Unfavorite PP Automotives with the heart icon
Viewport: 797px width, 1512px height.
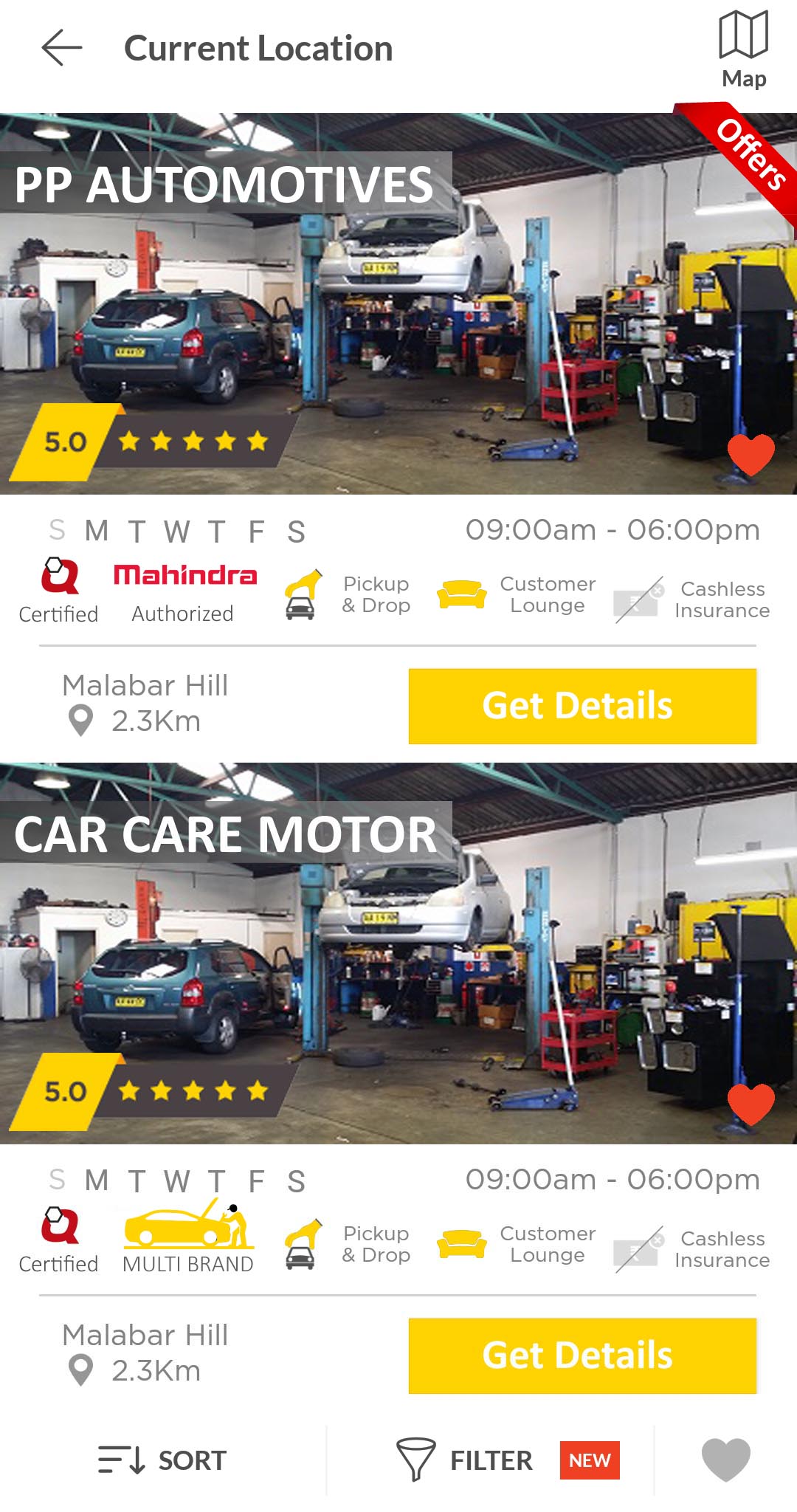click(751, 455)
